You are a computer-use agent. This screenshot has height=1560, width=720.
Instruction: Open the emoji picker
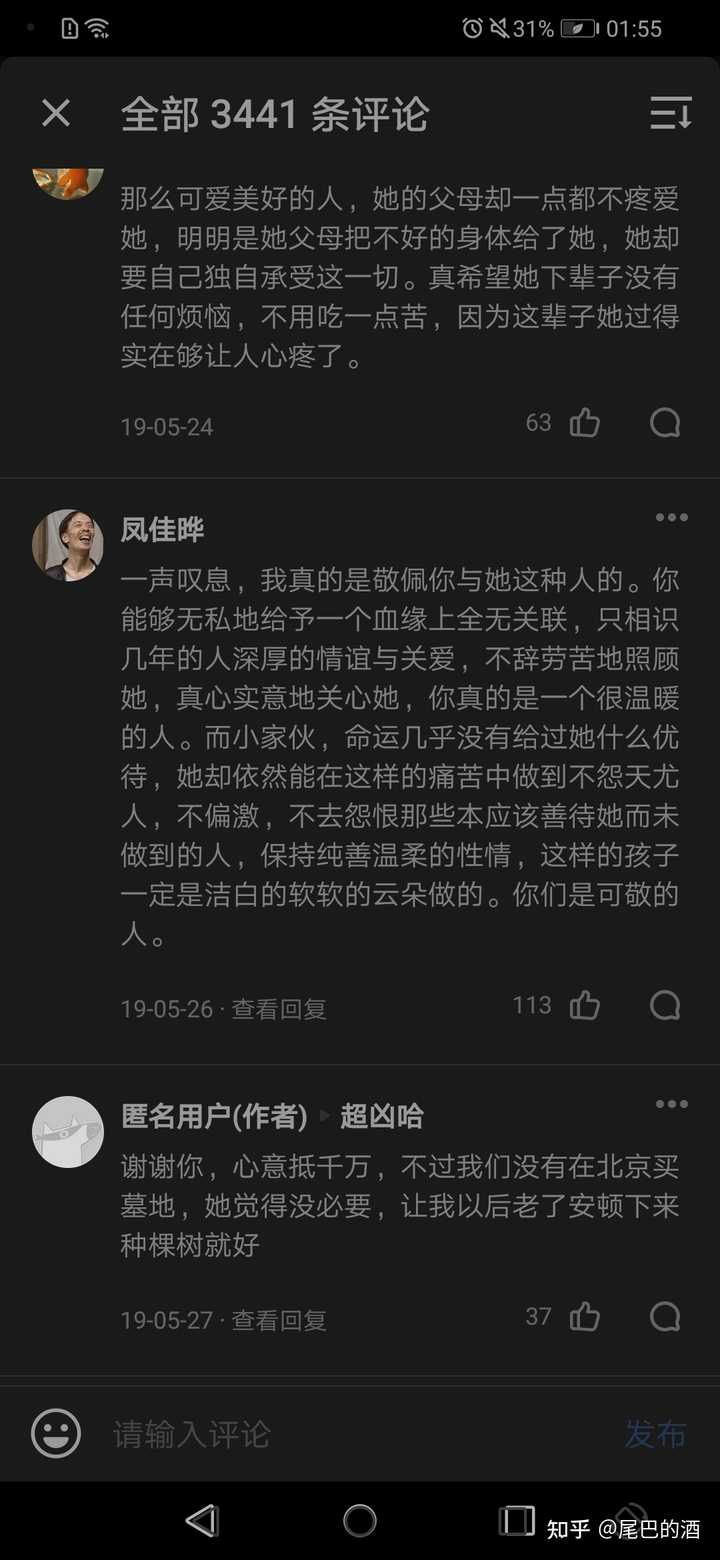[x=56, y=1434]
